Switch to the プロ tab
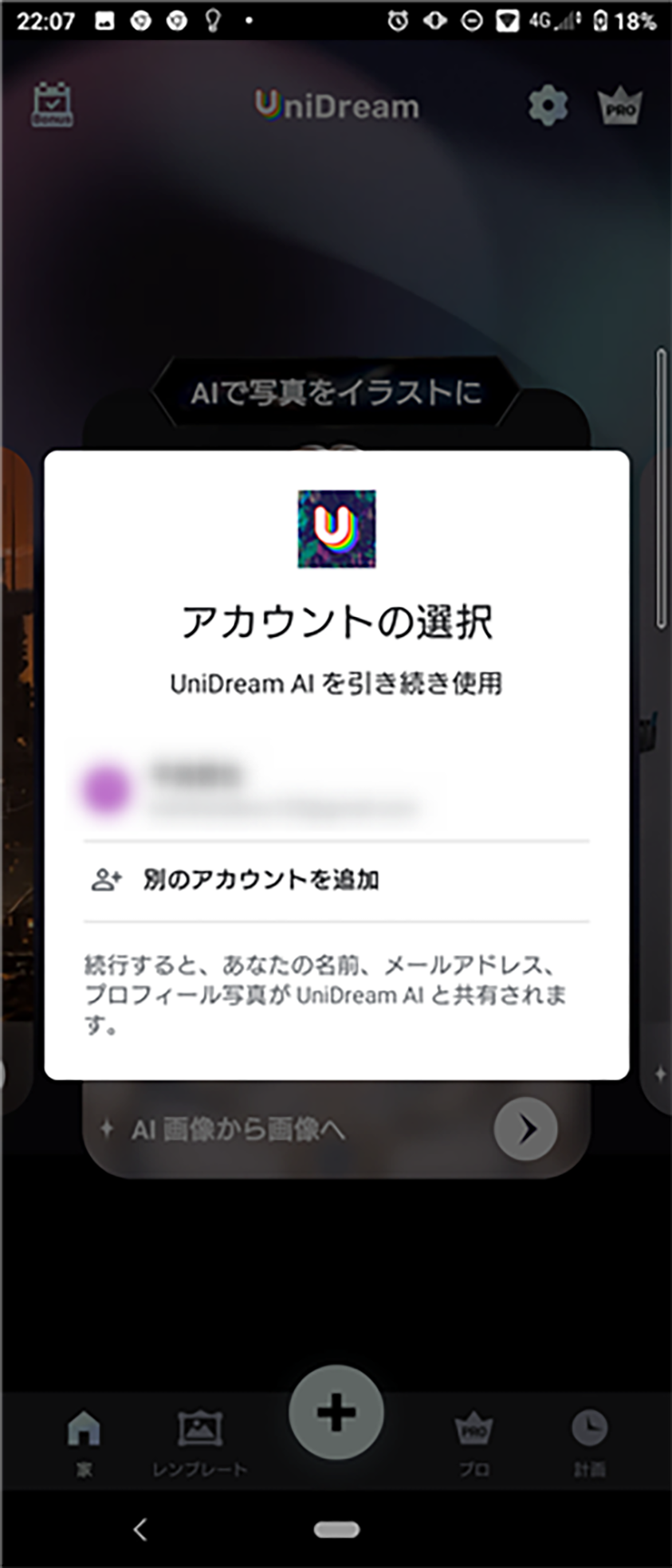 474,1441
